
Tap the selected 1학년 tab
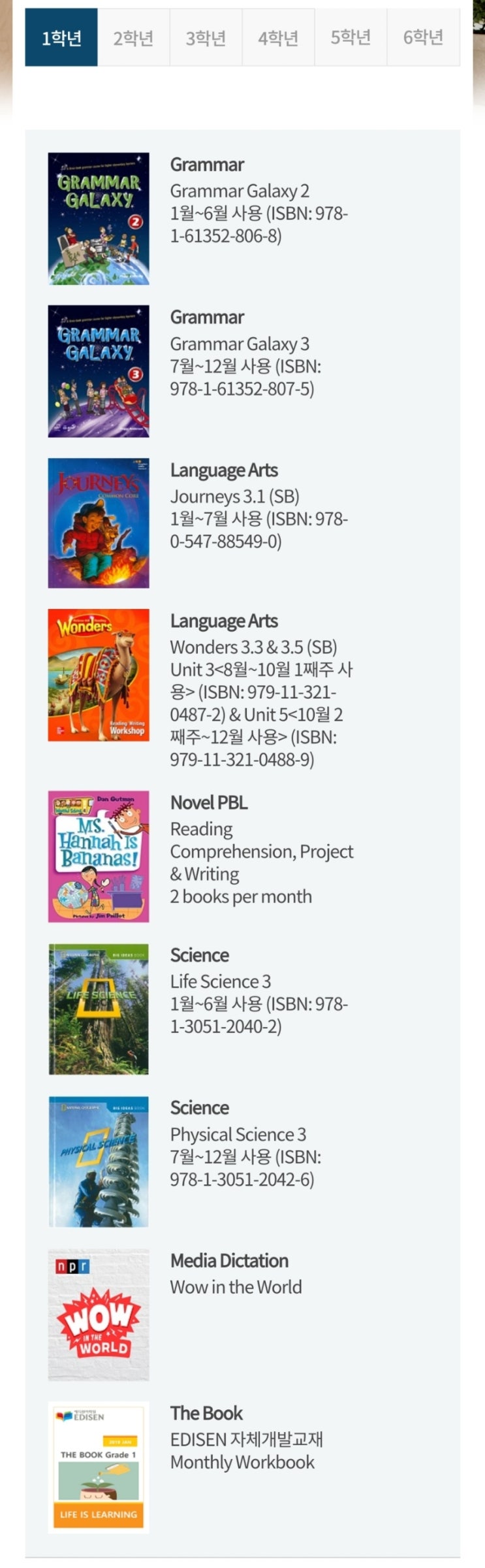click(61, 38)
